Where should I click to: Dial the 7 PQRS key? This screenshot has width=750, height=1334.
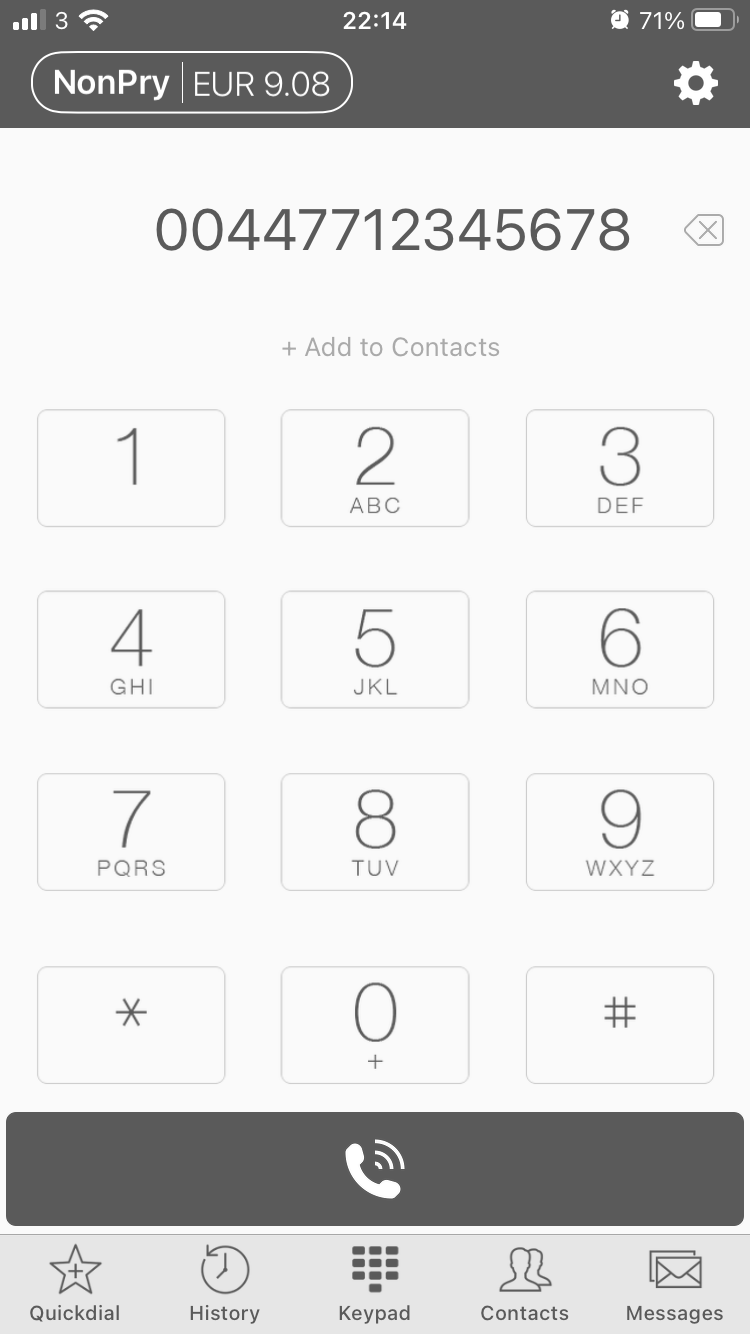(131, 831)
